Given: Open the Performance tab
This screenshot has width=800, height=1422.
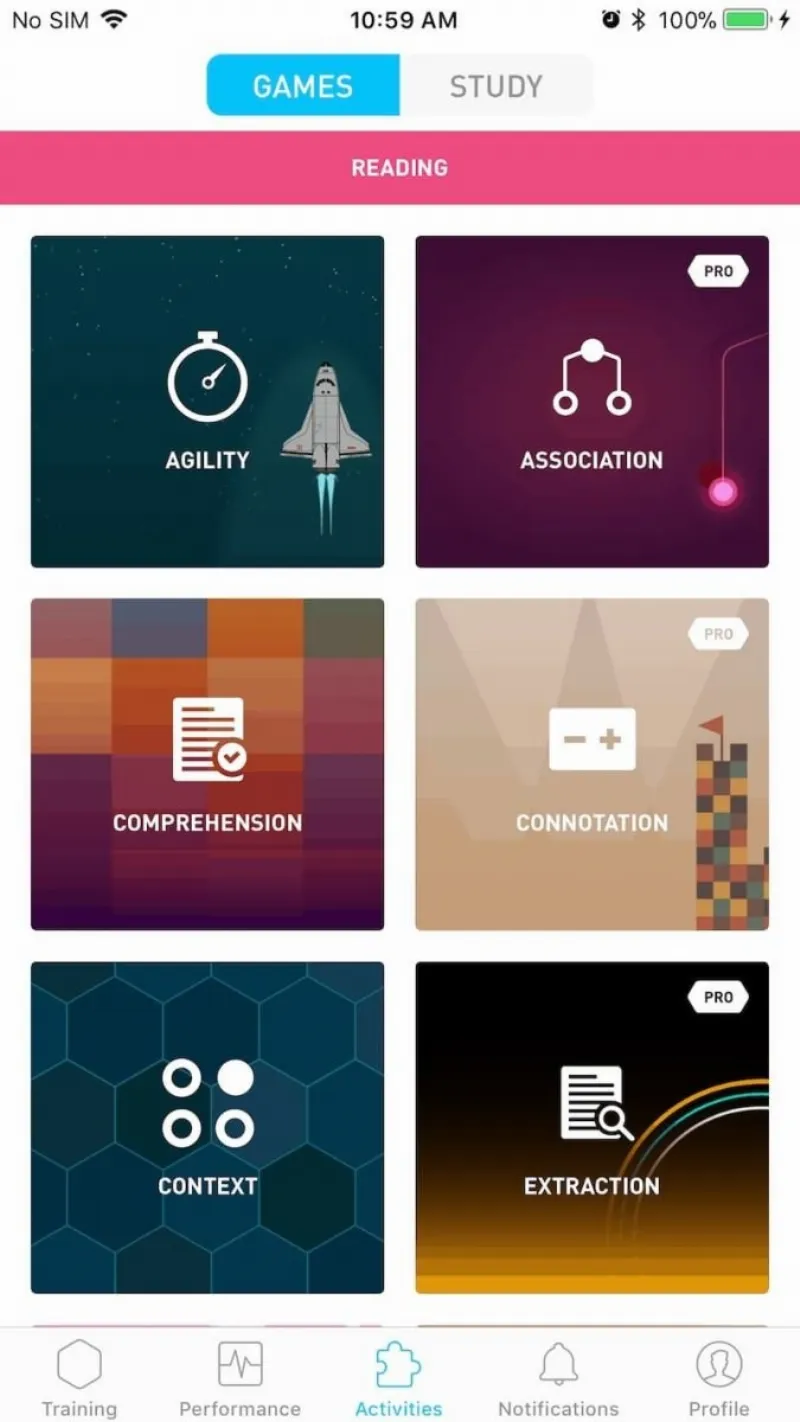Looking at the screenshot, I should pyautogui.click(x=239, y=1378).
